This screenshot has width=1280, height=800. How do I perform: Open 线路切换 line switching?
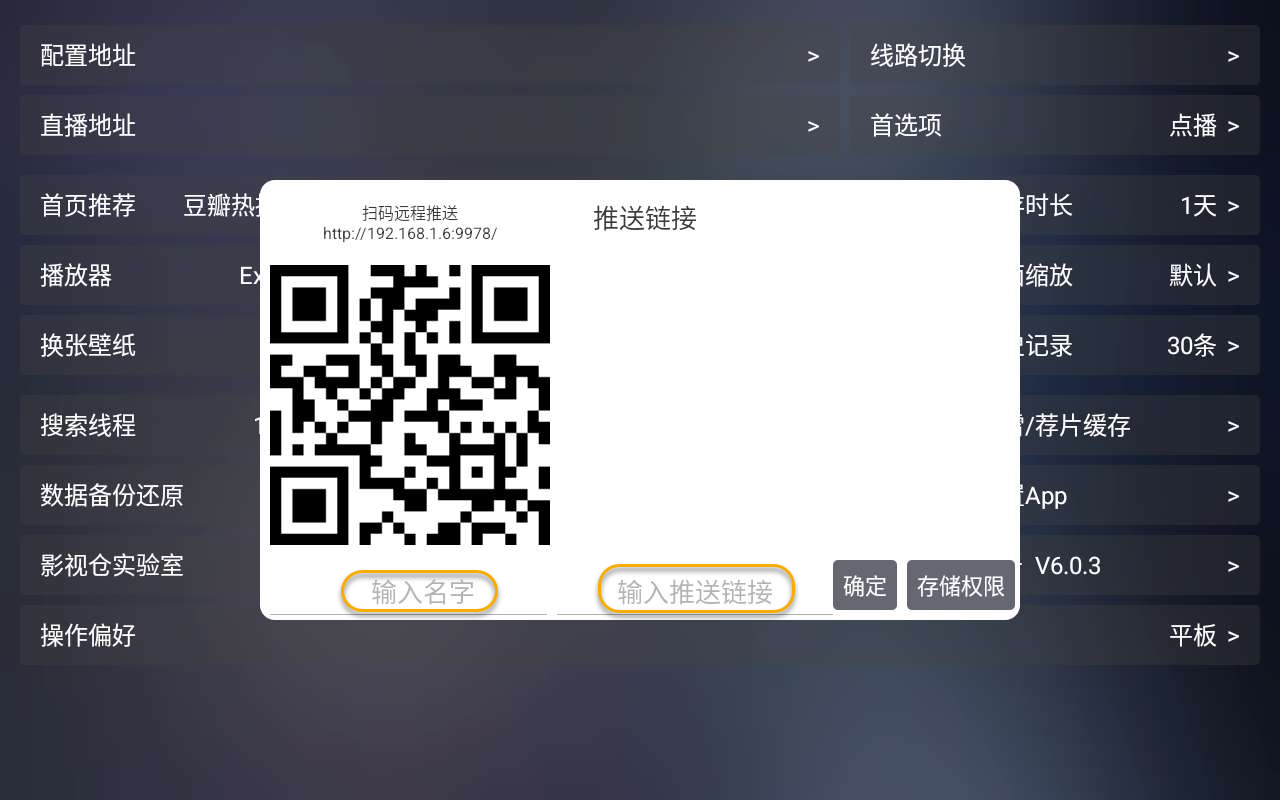click(x=1054, y=56)
